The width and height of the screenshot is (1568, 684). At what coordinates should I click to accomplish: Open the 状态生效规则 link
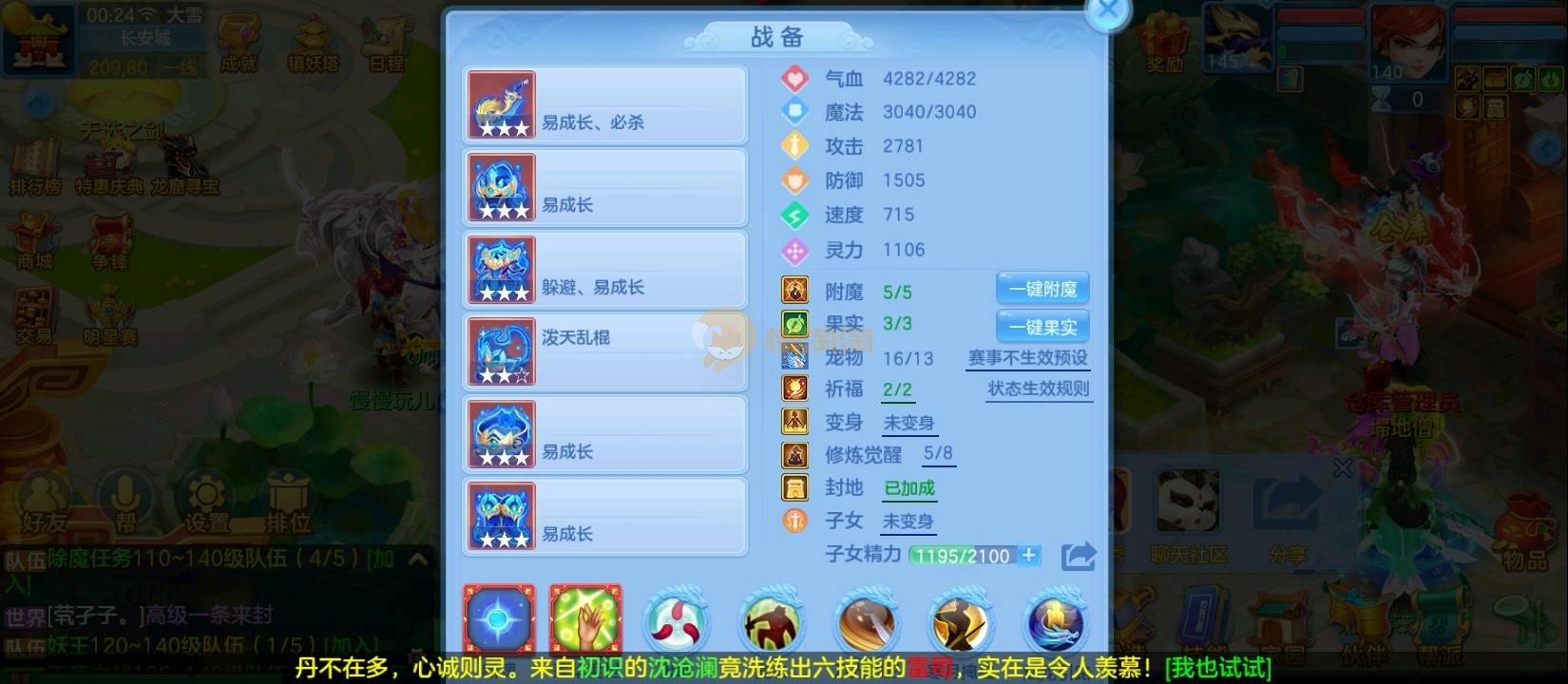point(1038,389)
